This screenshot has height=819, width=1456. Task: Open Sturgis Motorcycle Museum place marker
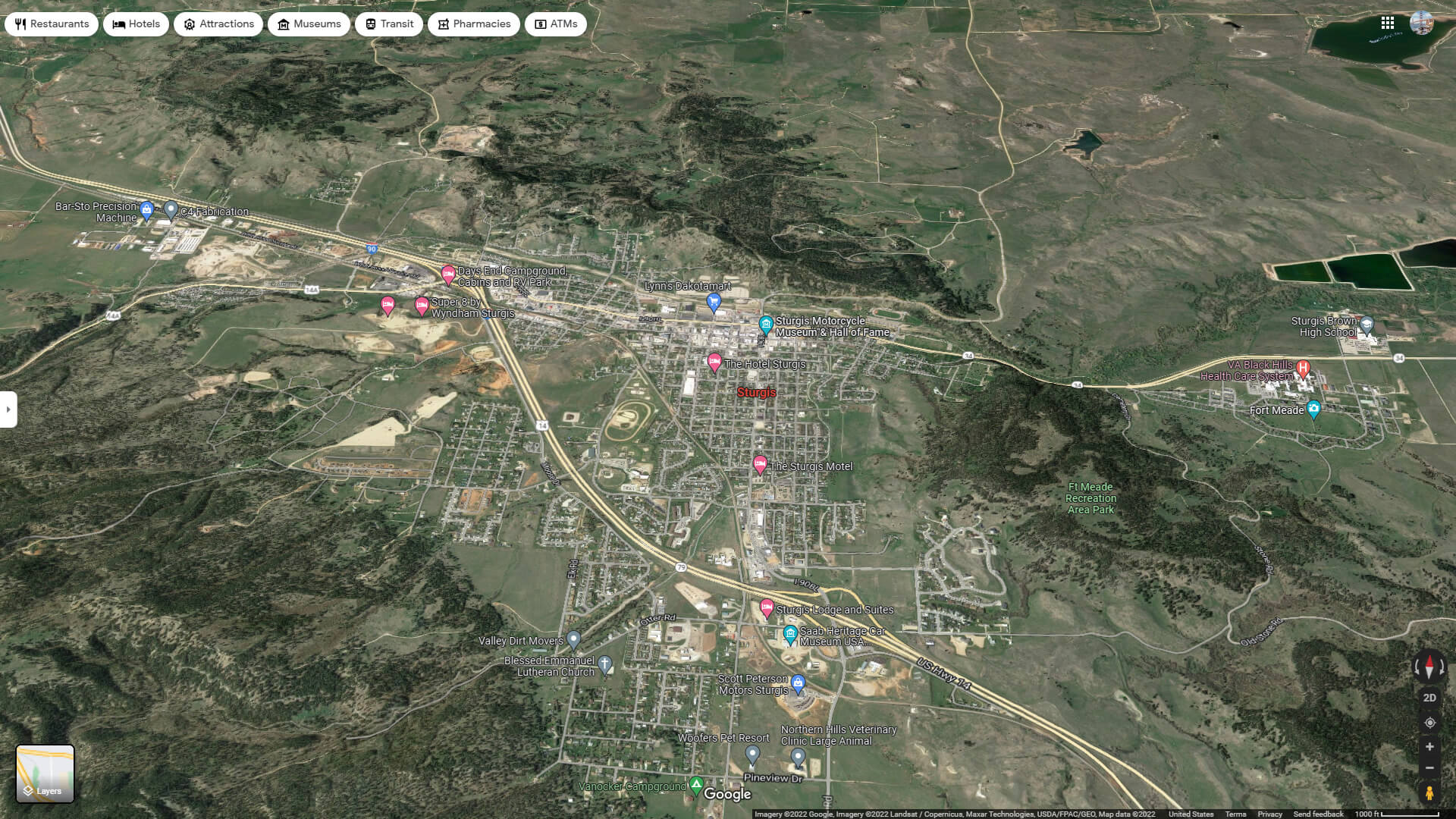[766, 325]
